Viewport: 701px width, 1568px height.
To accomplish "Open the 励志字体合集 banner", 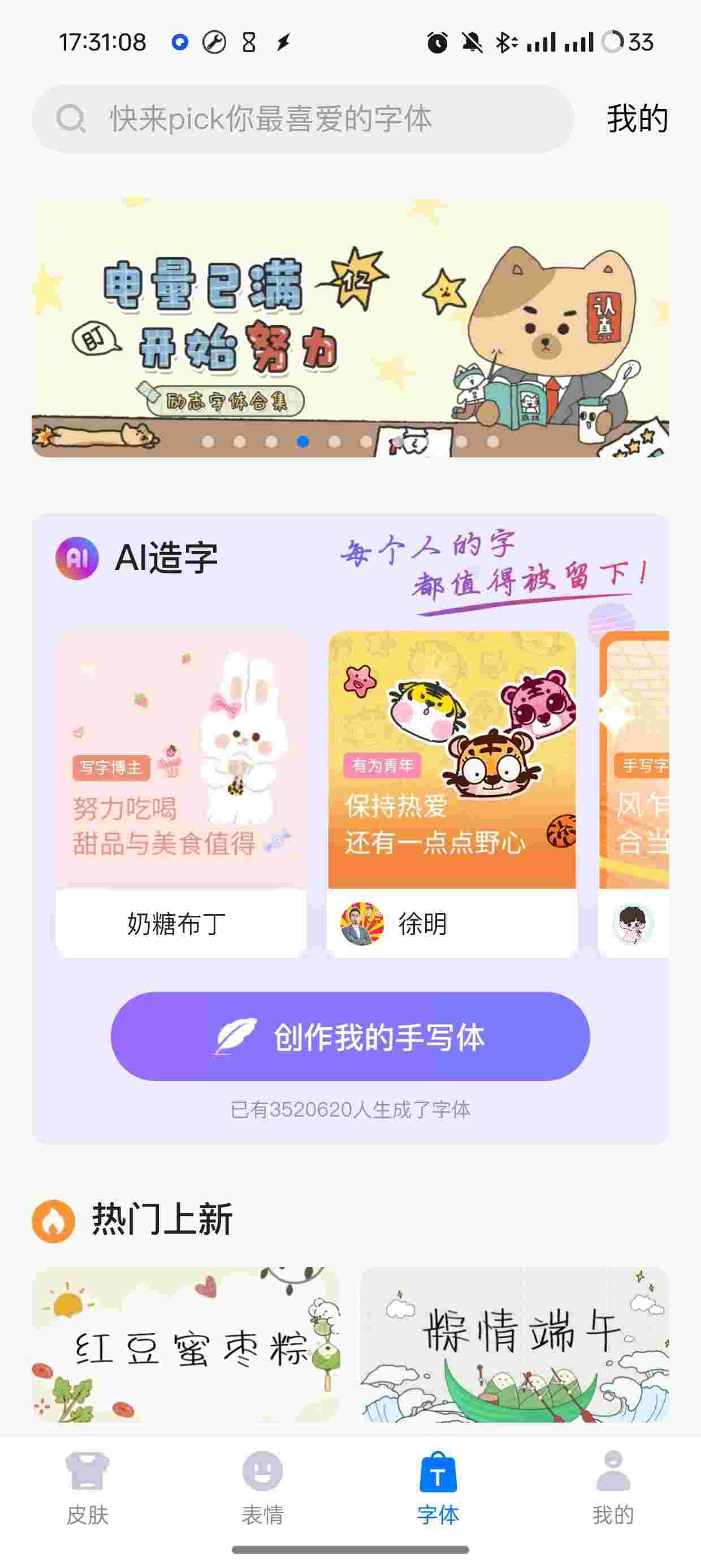I will 350,328.
